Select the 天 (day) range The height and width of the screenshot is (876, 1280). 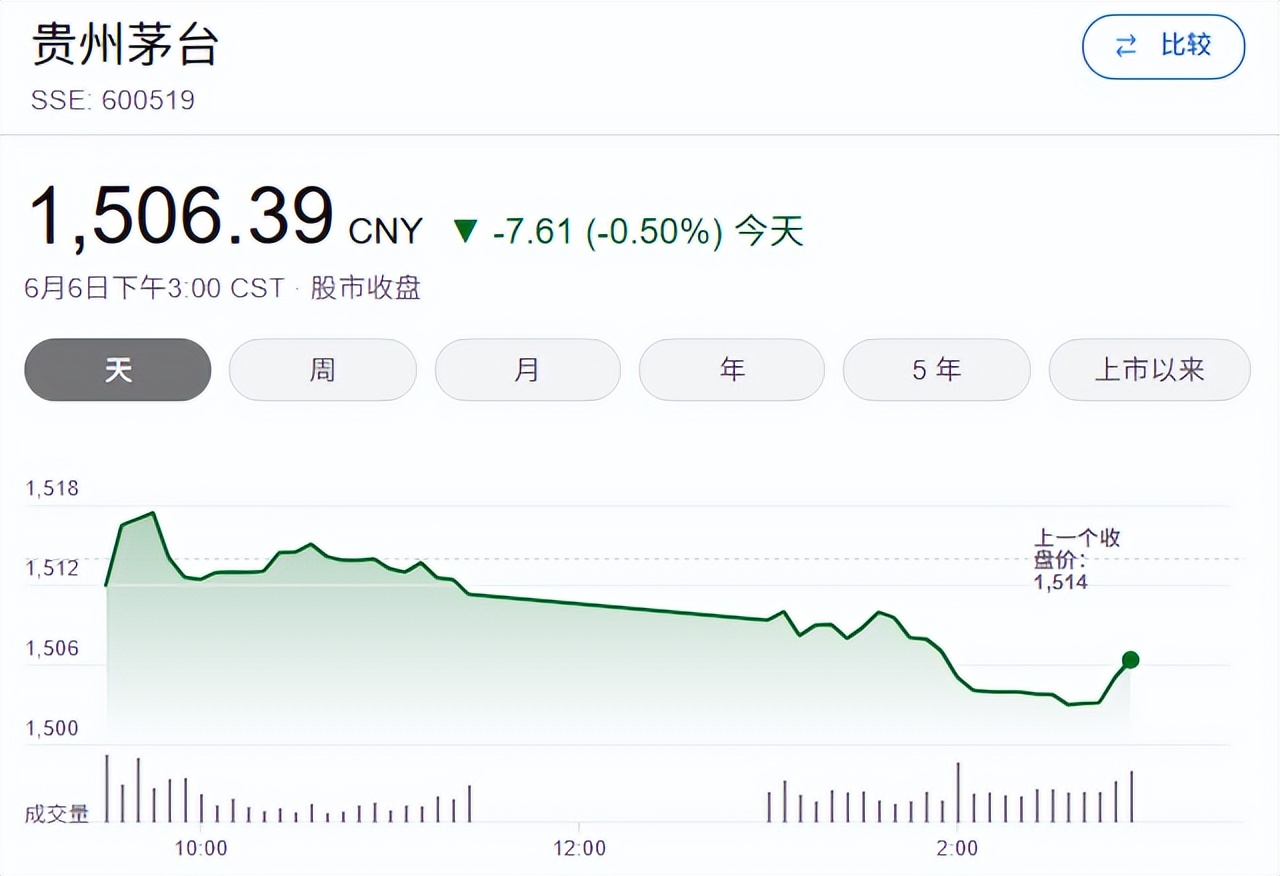click(118, 370)
